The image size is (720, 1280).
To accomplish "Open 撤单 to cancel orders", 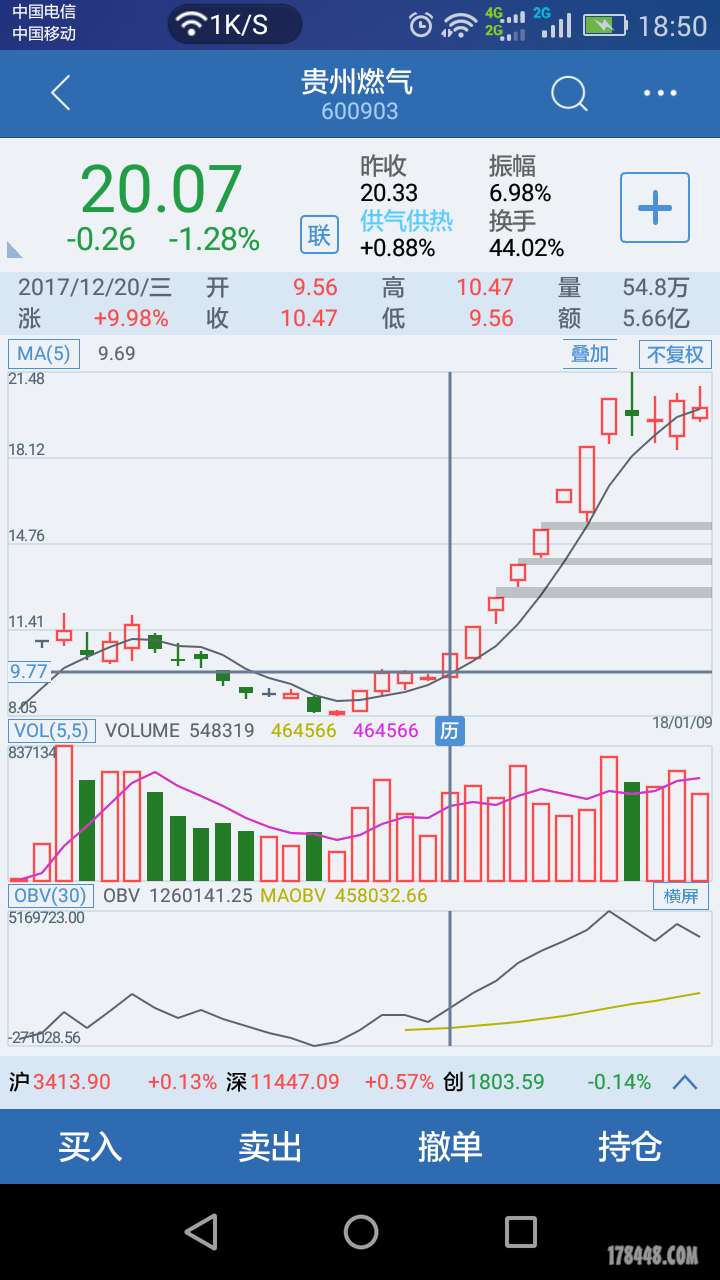I will click(x=450, y=1147).
